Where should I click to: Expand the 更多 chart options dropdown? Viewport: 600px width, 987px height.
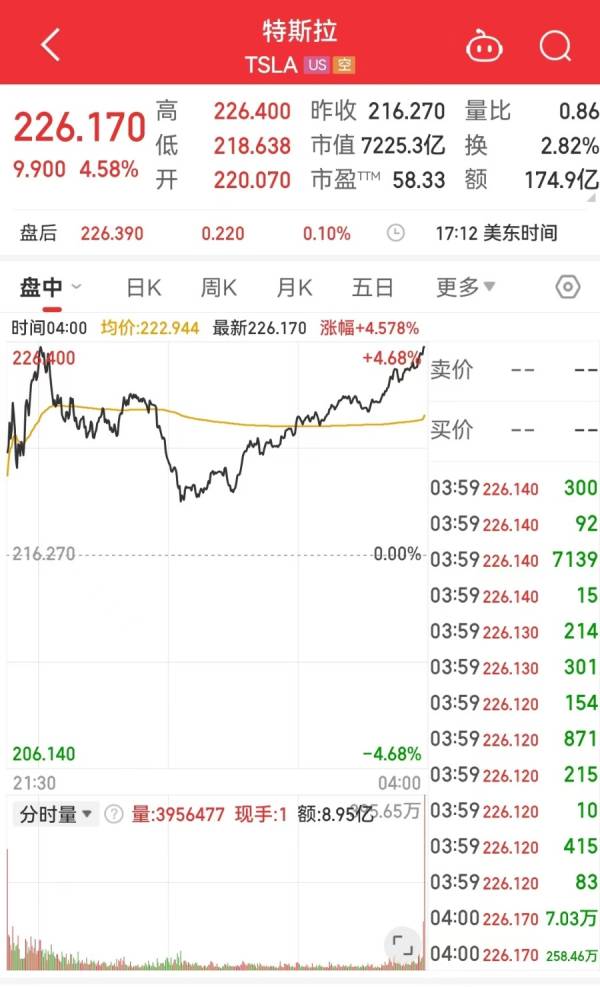pos(466,288)
